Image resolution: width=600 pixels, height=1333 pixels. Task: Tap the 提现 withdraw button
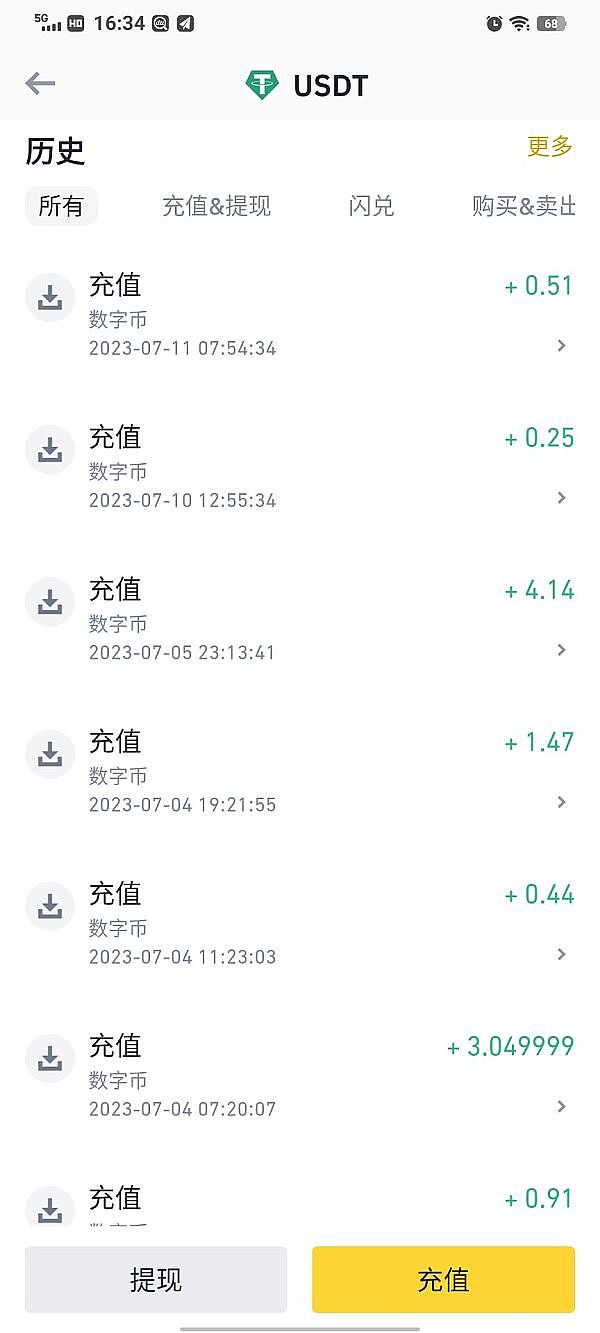[x=156, y=1279]
